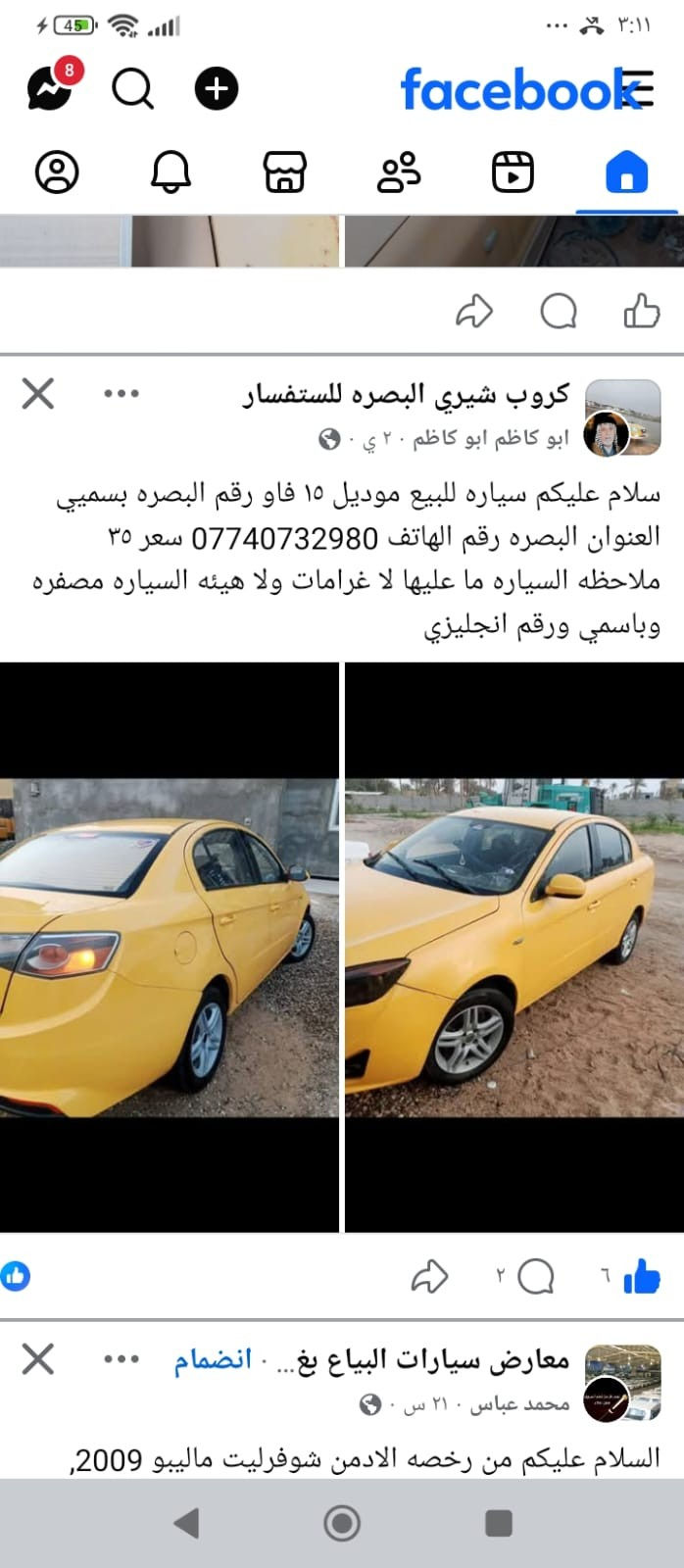Open Facebook search
This screenshot has height=1568, width=684.
132,89
